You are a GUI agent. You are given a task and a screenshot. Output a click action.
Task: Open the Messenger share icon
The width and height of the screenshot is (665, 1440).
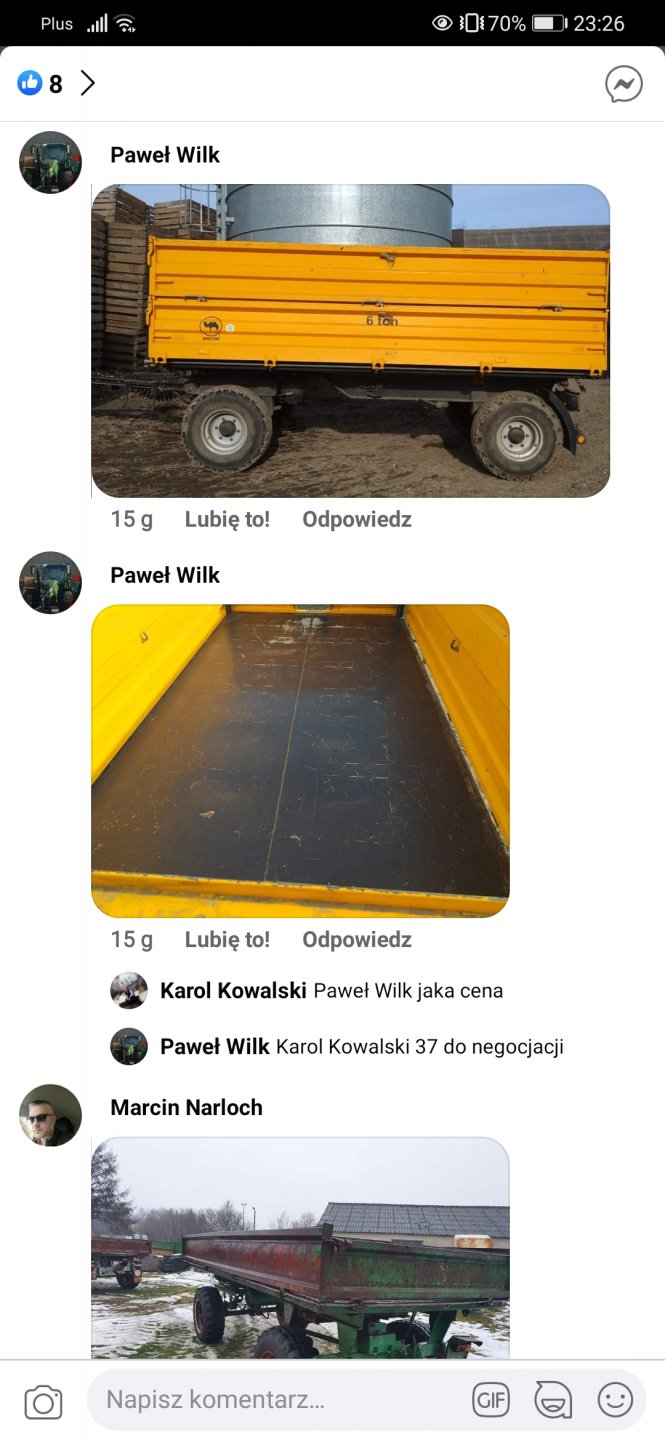click(623, 85)
